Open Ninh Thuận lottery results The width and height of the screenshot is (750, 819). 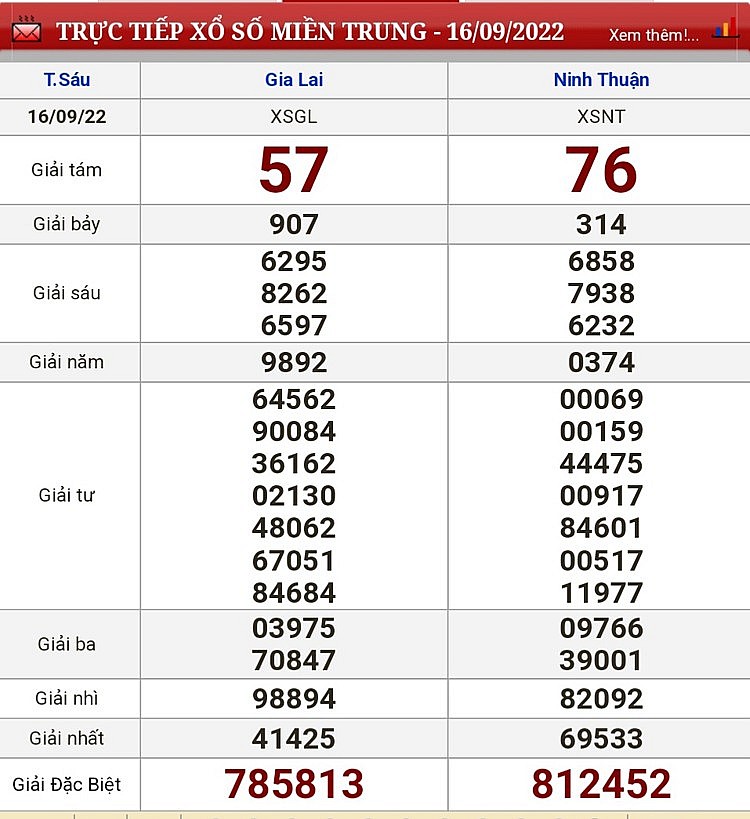(x=601, y=80)
